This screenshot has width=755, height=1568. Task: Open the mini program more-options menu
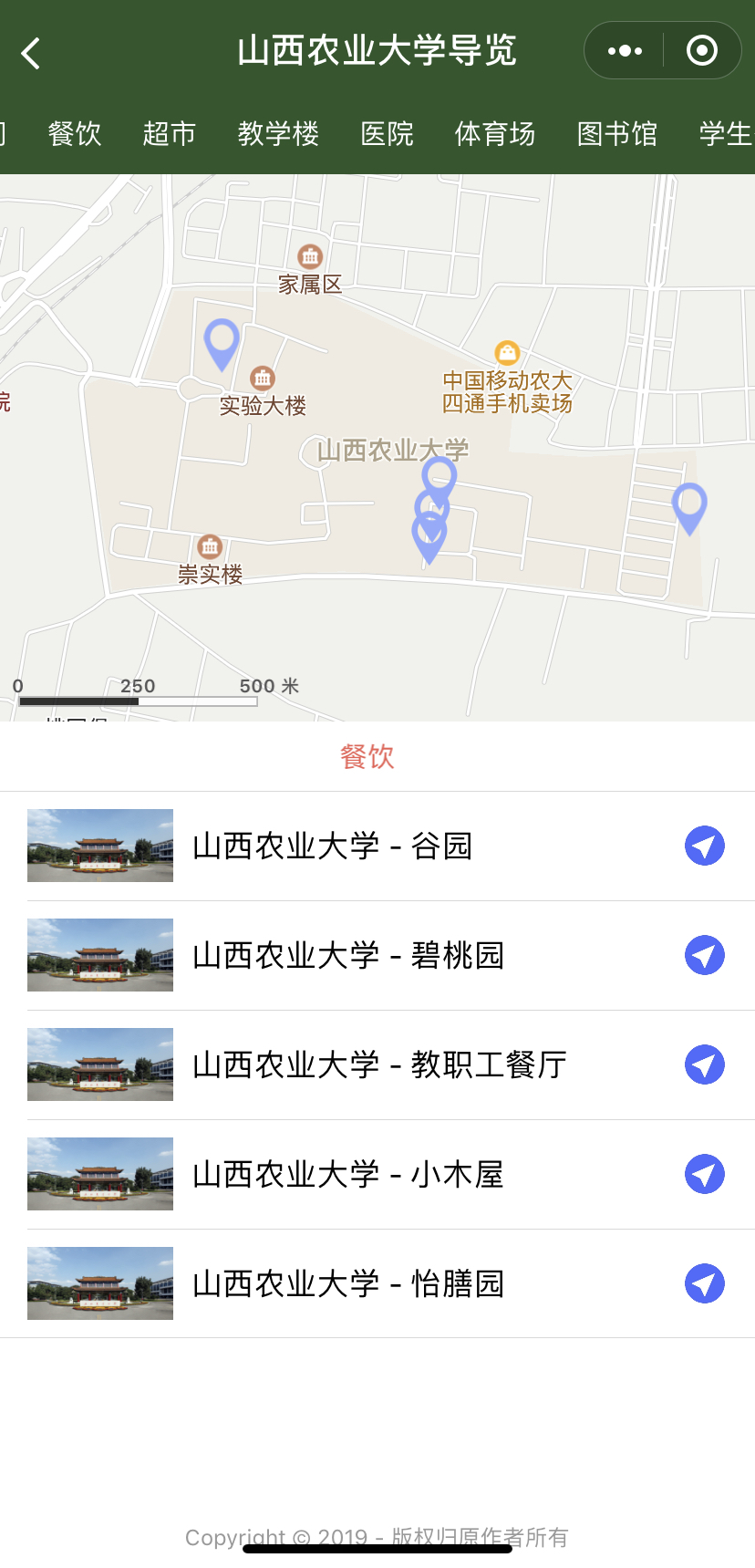625,51
